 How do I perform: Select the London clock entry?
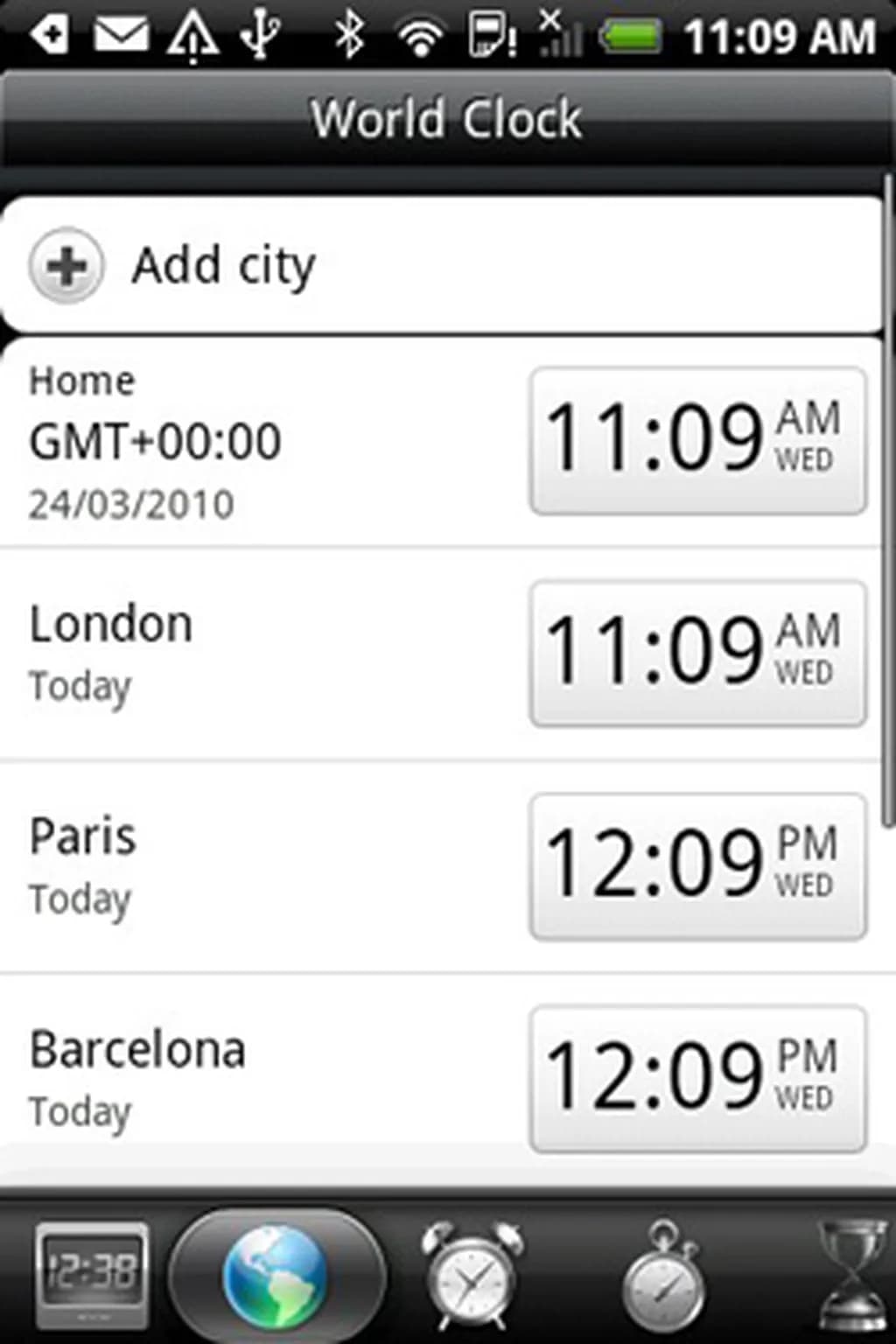point(262,654)
